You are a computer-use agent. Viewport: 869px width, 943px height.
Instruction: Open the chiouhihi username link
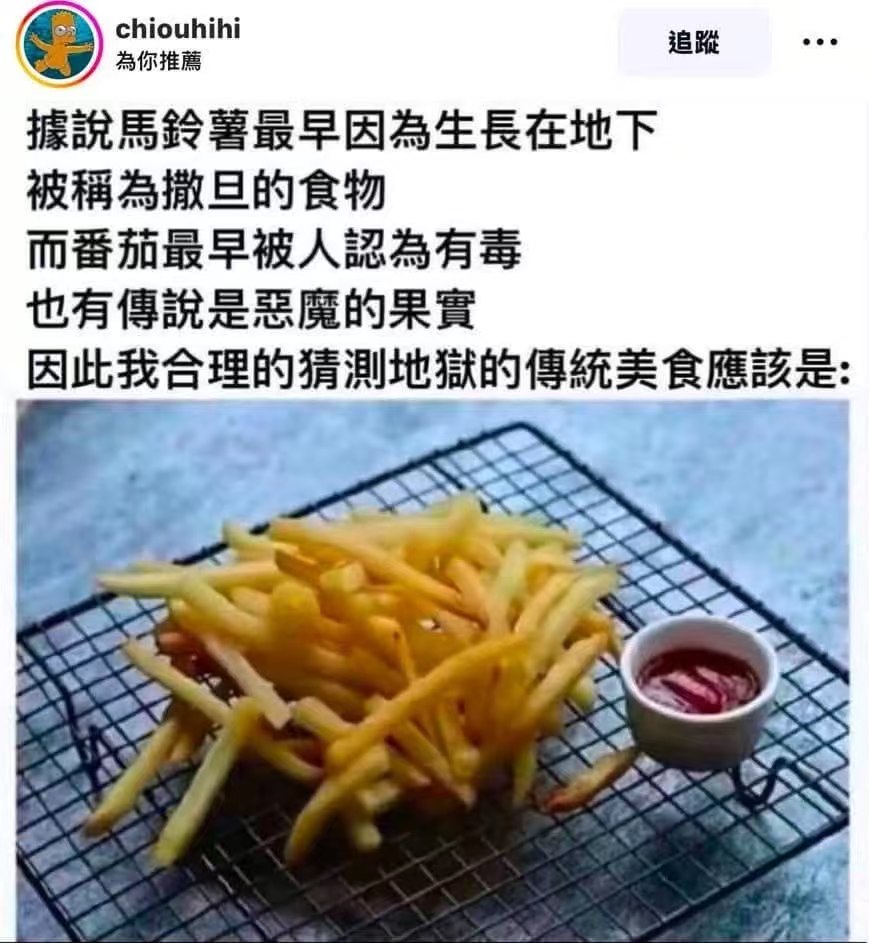[178, 29]
